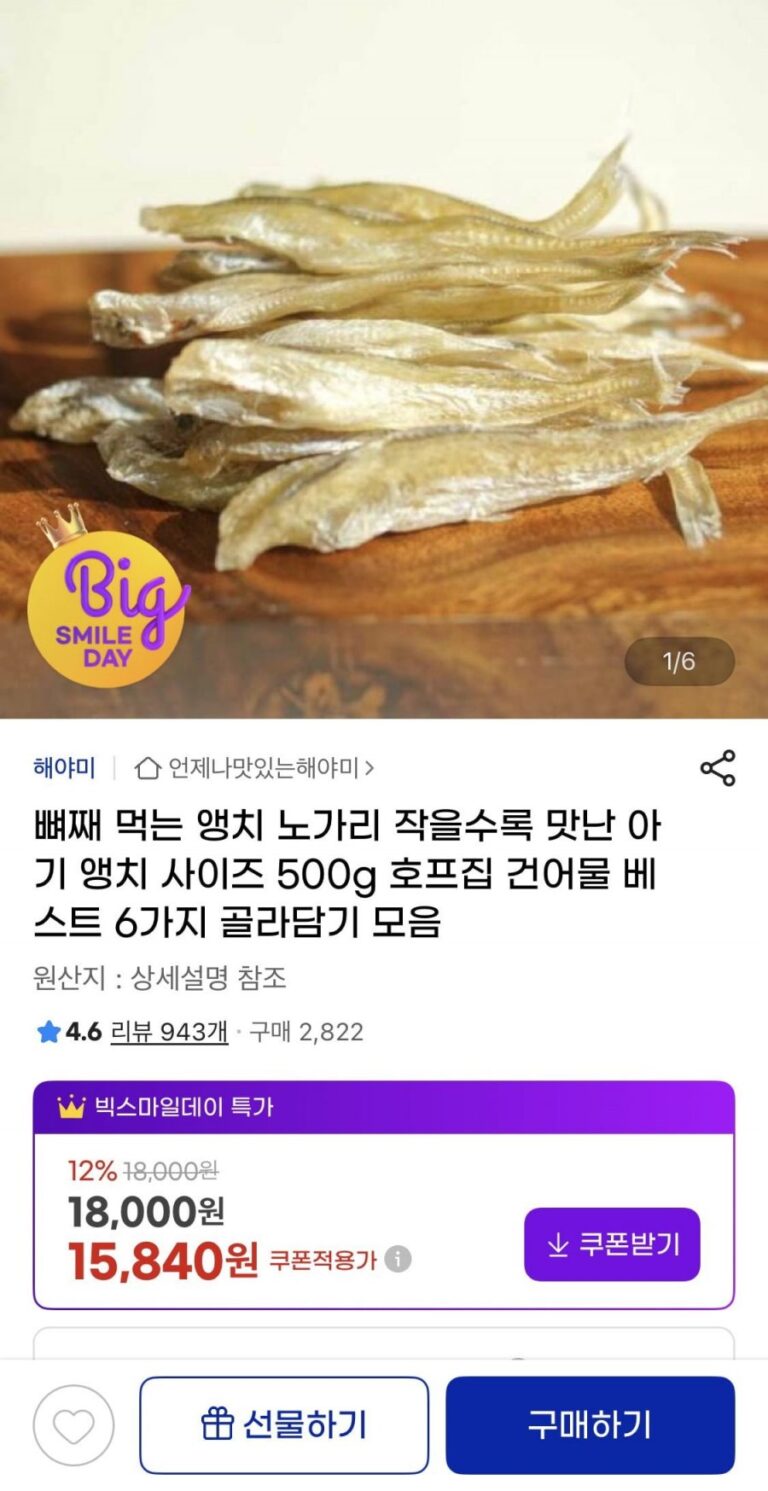Open the 해야미 brand link
This screenshot has height=1491, width=768.
tap(64, 768)
